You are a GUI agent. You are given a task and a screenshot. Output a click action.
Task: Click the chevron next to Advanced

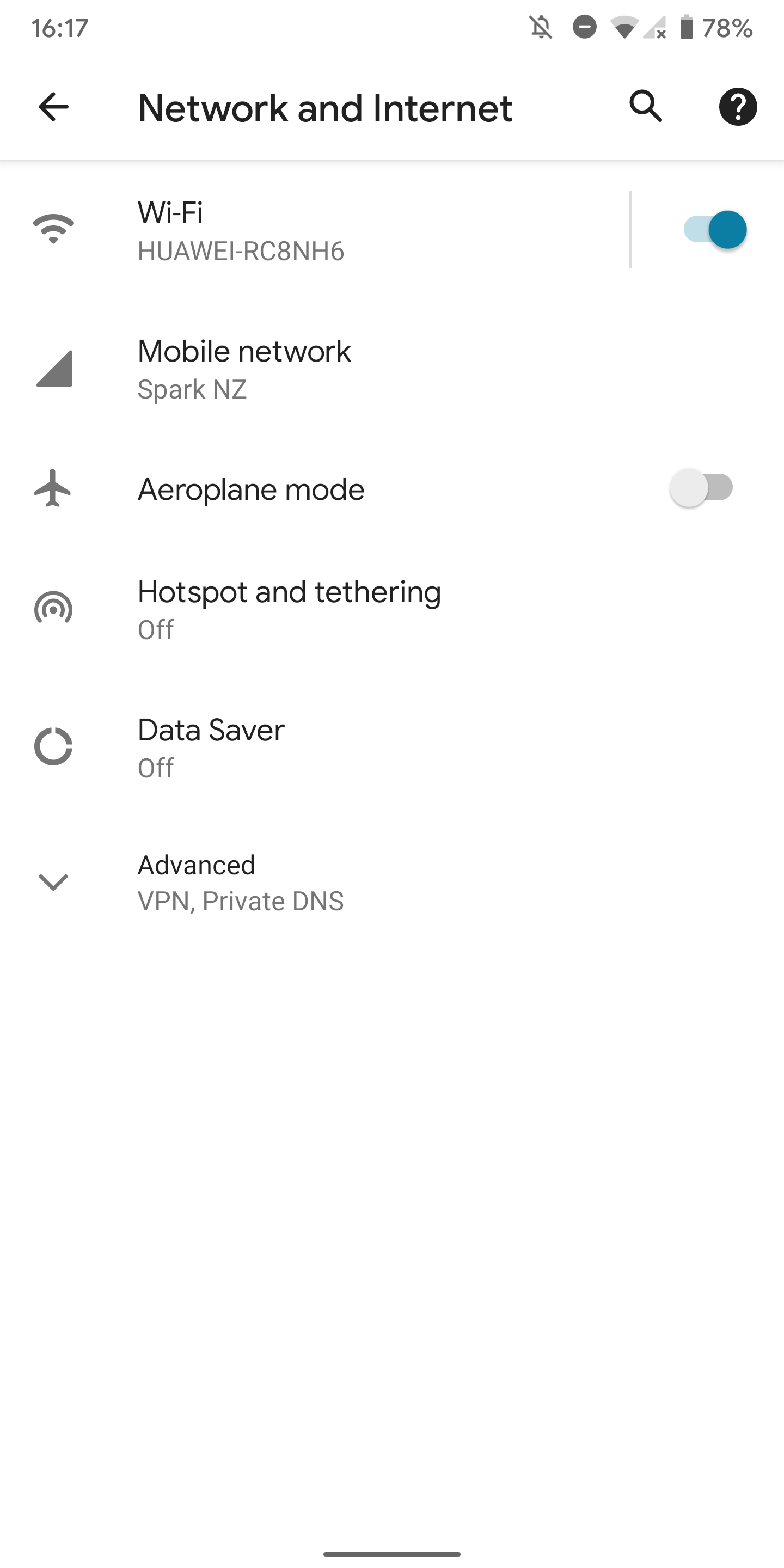tap(53, 881)
